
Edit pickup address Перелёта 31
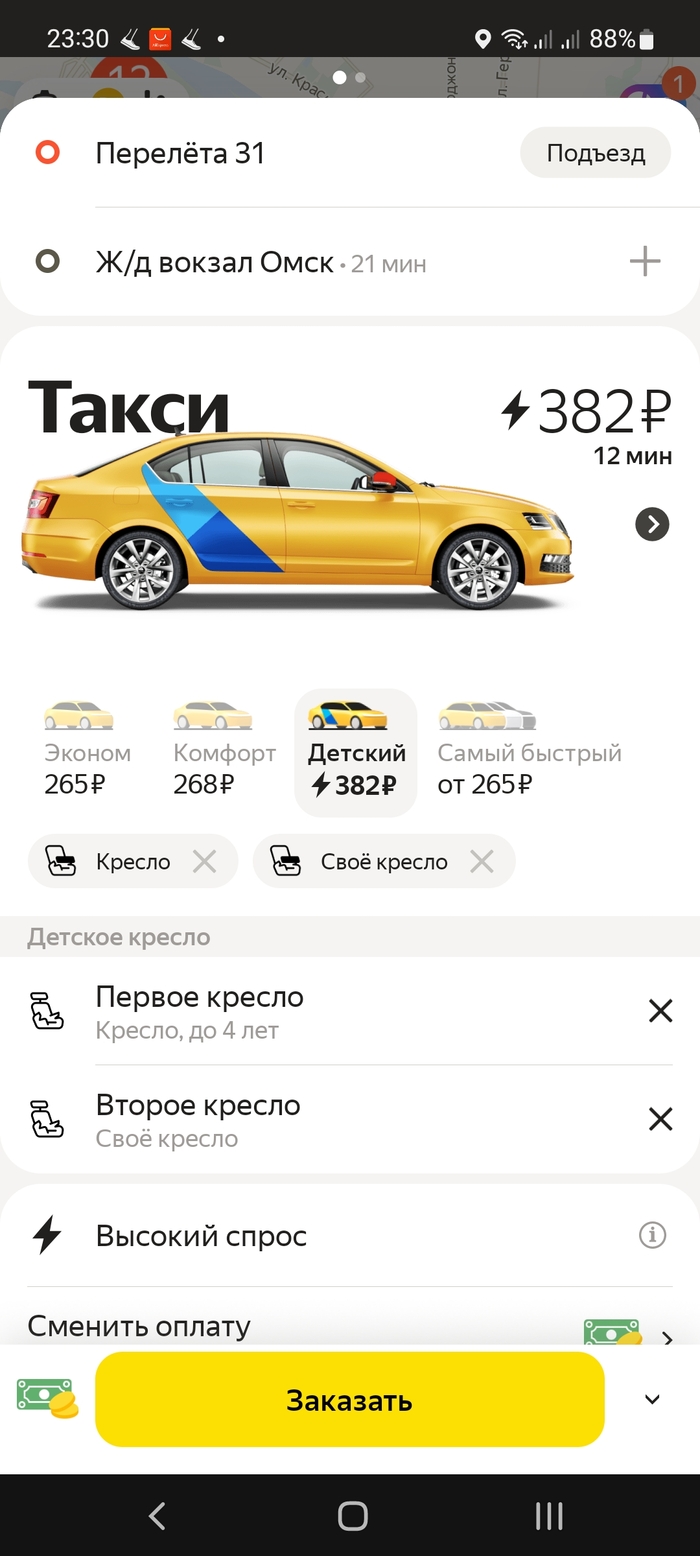[x=180, y=153]
